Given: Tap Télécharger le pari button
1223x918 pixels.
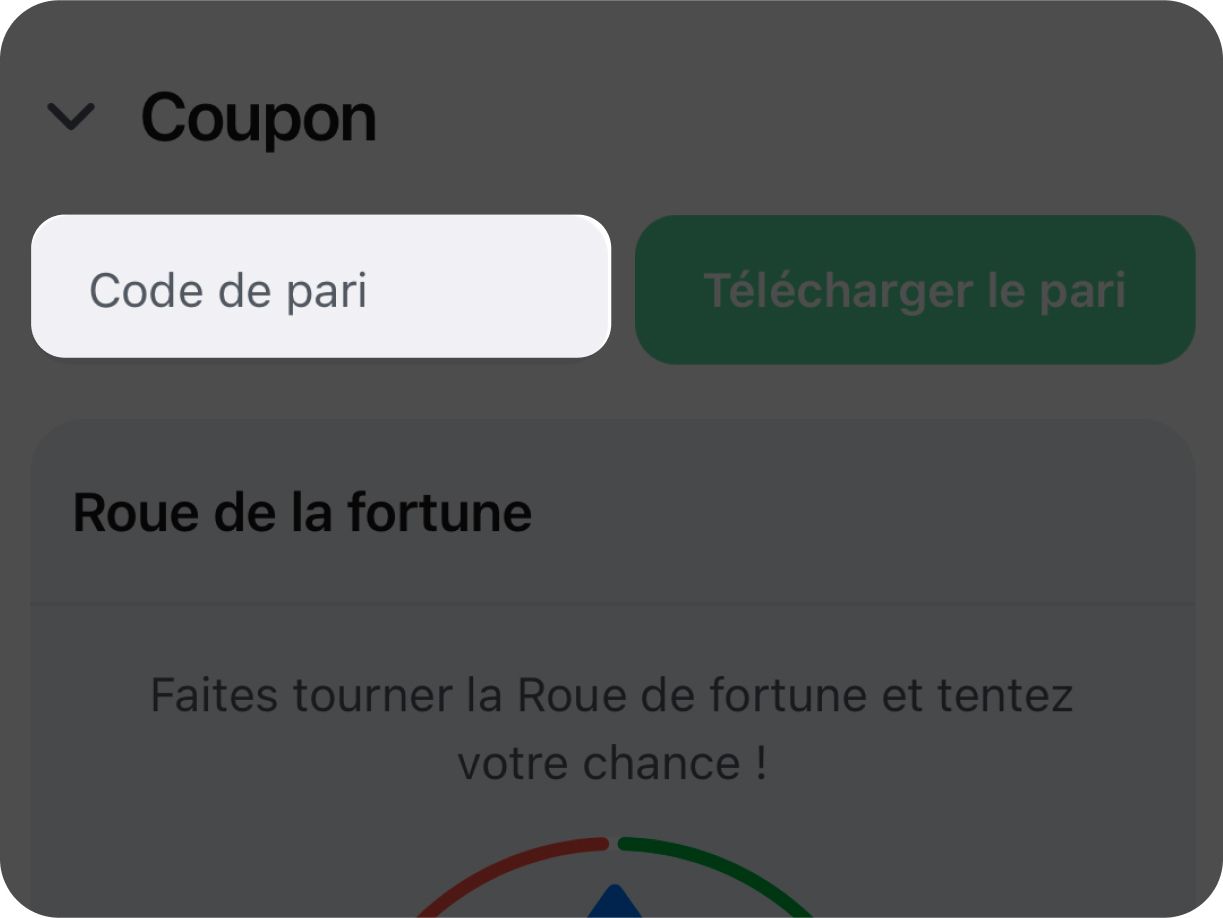Looking at the screenshot, I should coord(914,290).
